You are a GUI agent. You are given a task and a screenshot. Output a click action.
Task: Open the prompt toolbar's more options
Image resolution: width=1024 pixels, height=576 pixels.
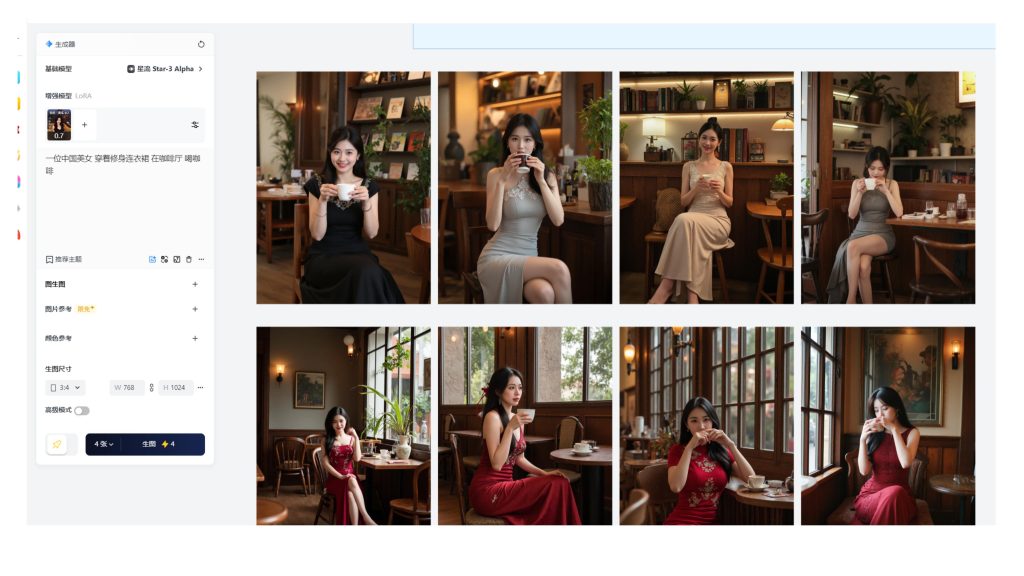click(x=201, y=259)
